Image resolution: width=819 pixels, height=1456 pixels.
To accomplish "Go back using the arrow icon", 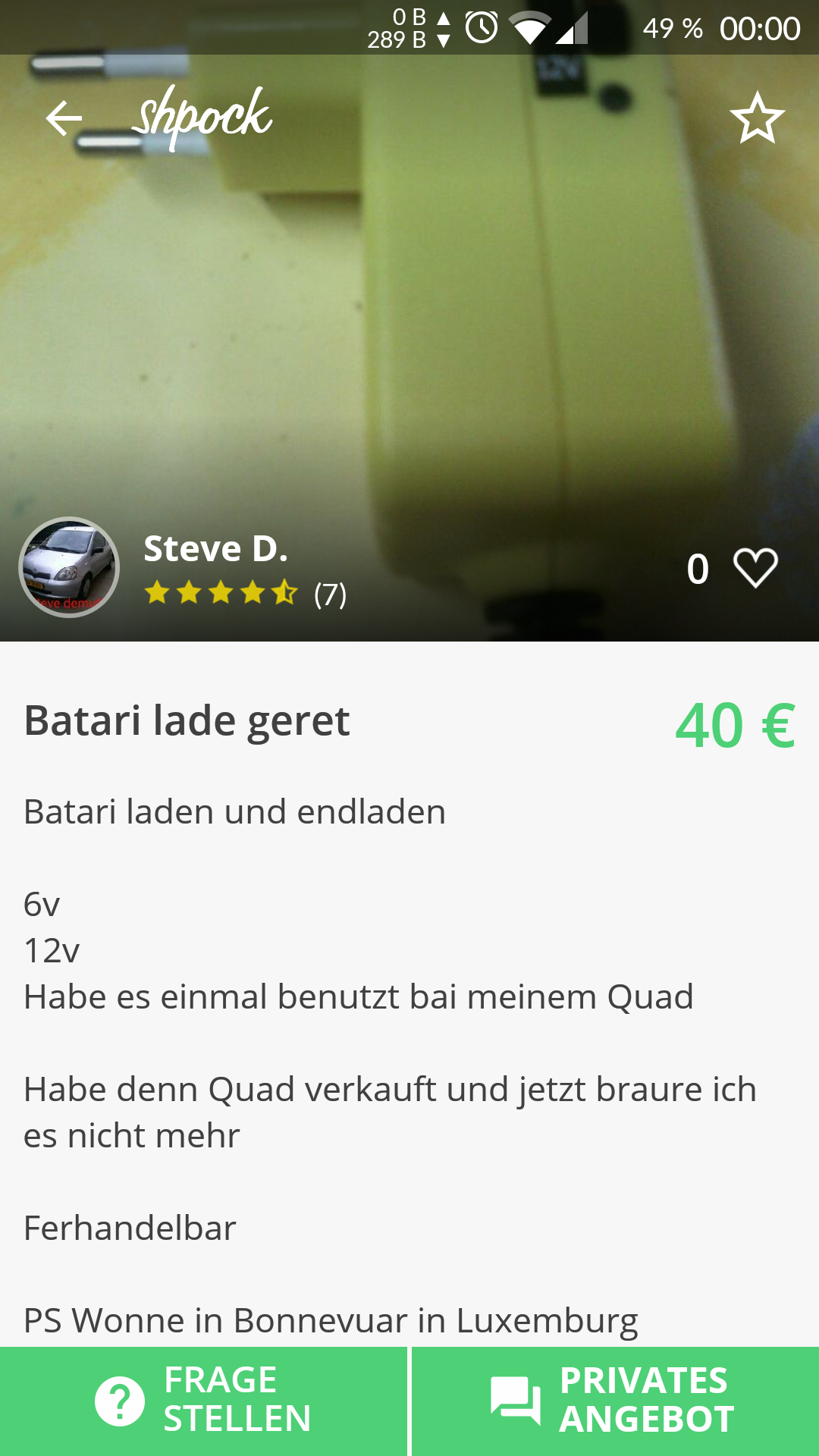I will click(64, 118).
